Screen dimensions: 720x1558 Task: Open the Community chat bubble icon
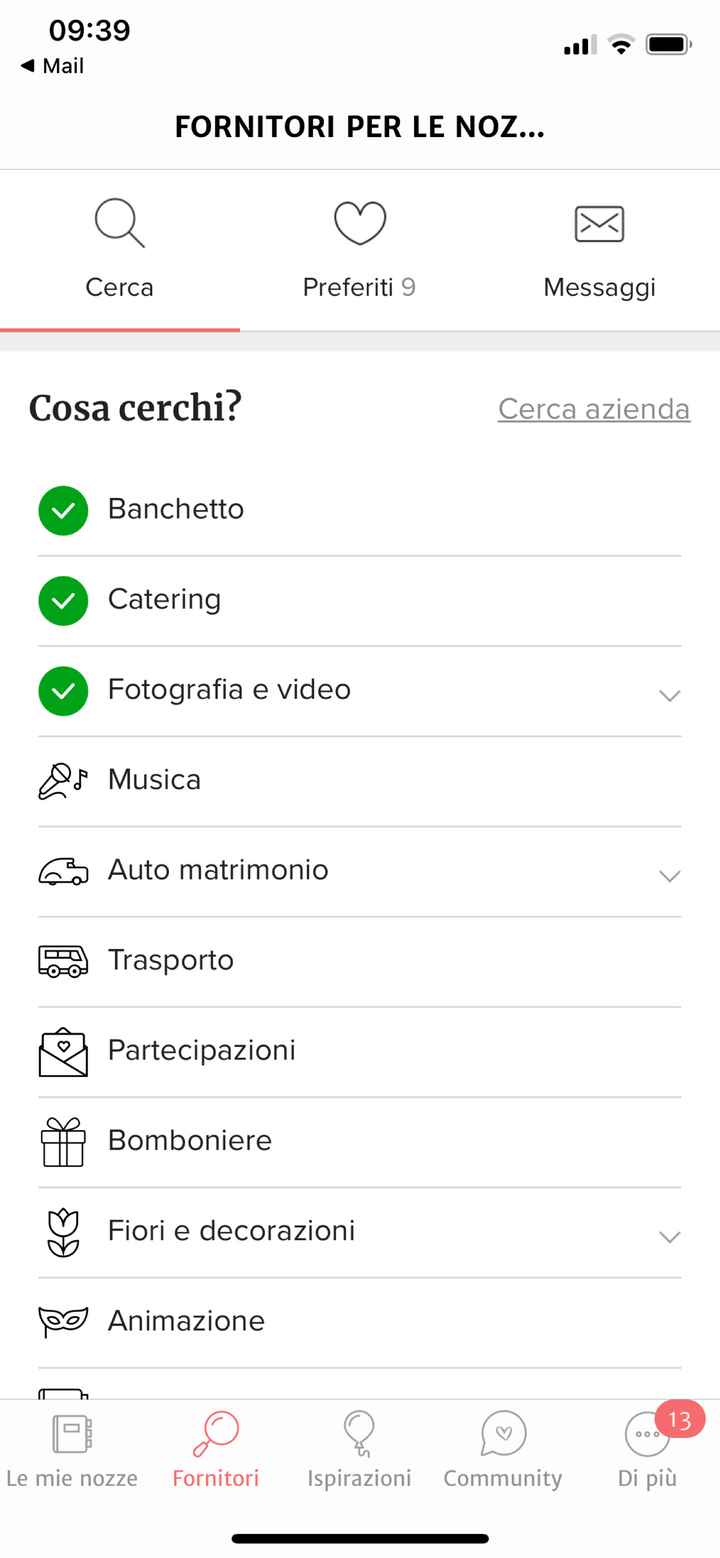[x=502, y=1434]
